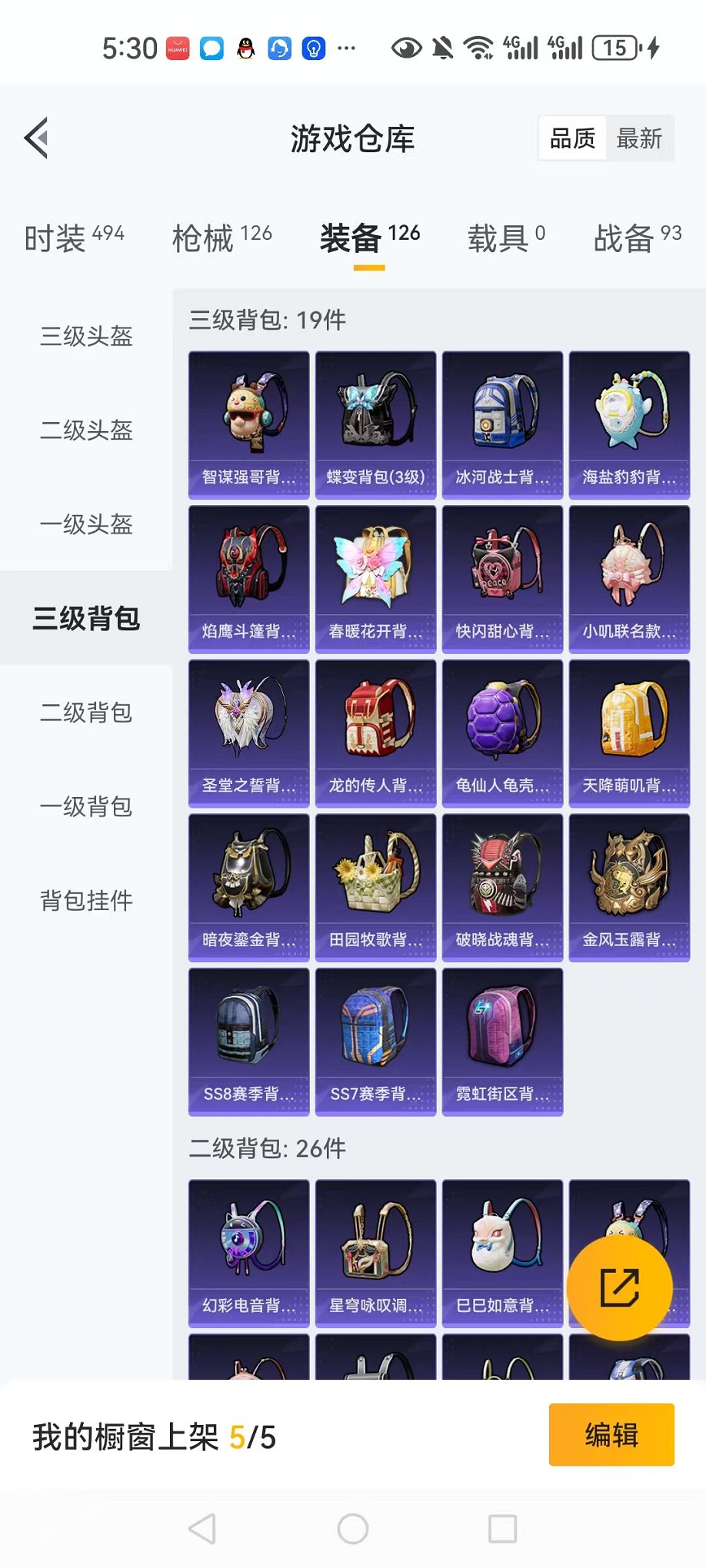
Task: Switch to the 枪械 tab
Action: pos(221,238)
